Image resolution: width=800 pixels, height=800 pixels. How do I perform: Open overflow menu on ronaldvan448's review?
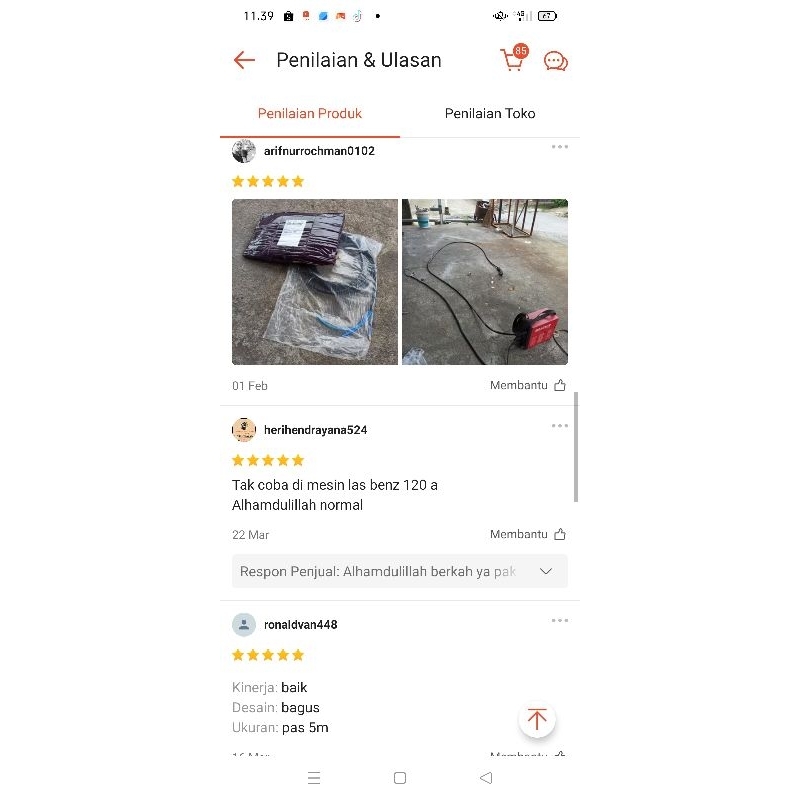coord(559,621)
